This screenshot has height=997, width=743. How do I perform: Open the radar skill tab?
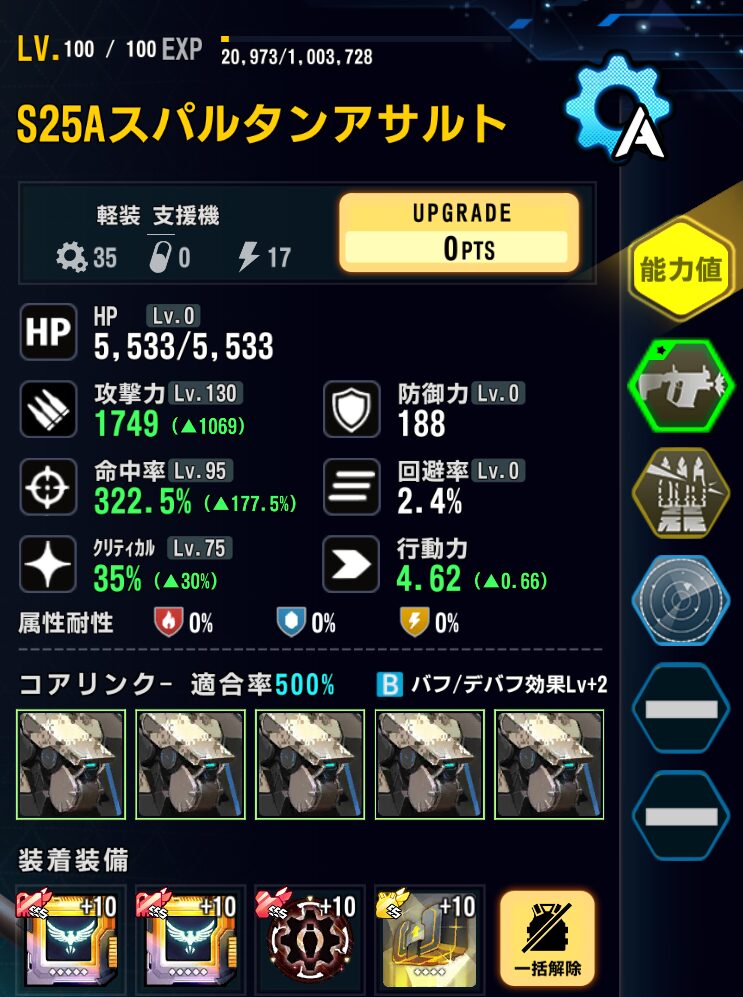click(x=679, y=599)
